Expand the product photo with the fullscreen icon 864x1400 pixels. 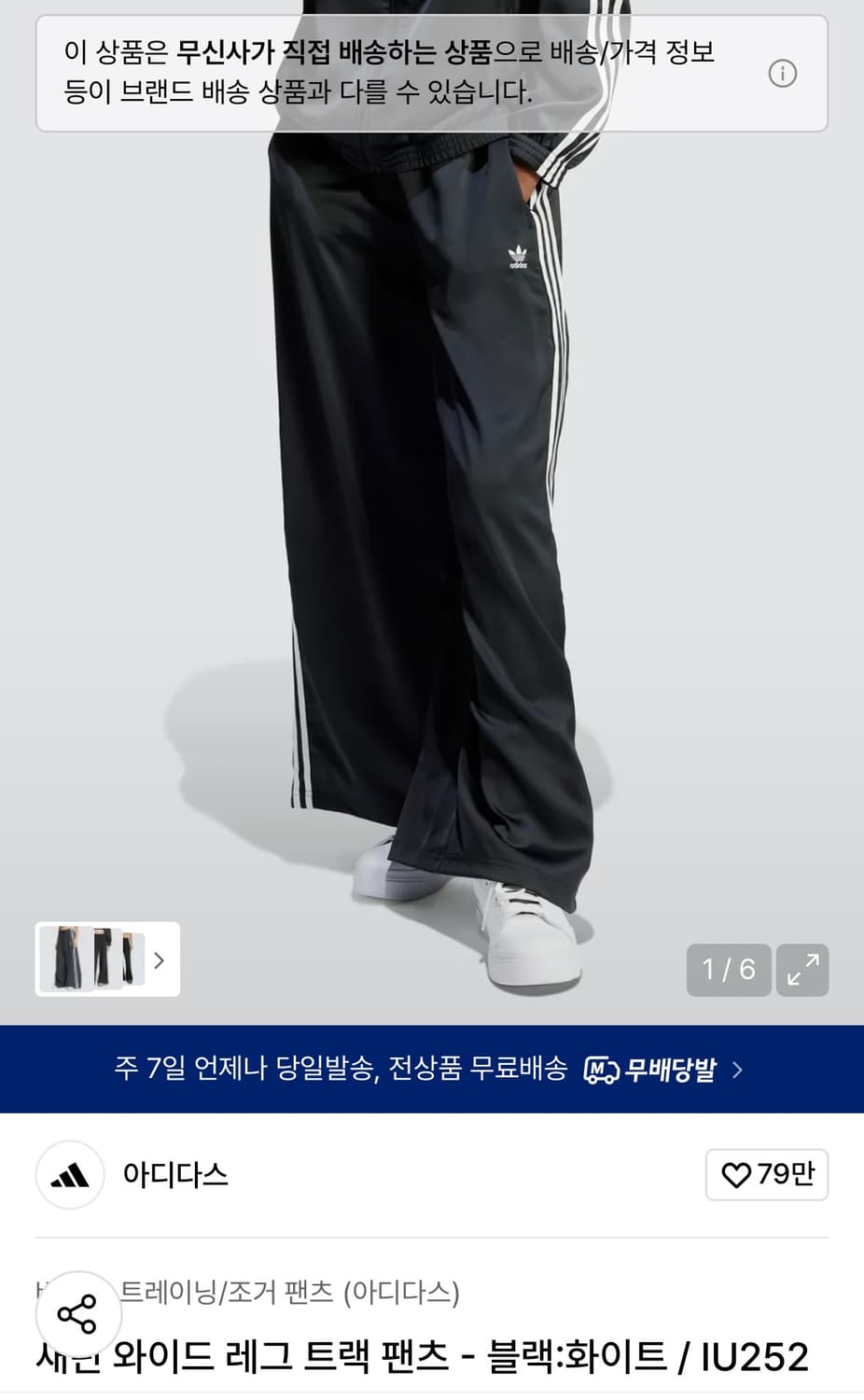click(803, 971)
